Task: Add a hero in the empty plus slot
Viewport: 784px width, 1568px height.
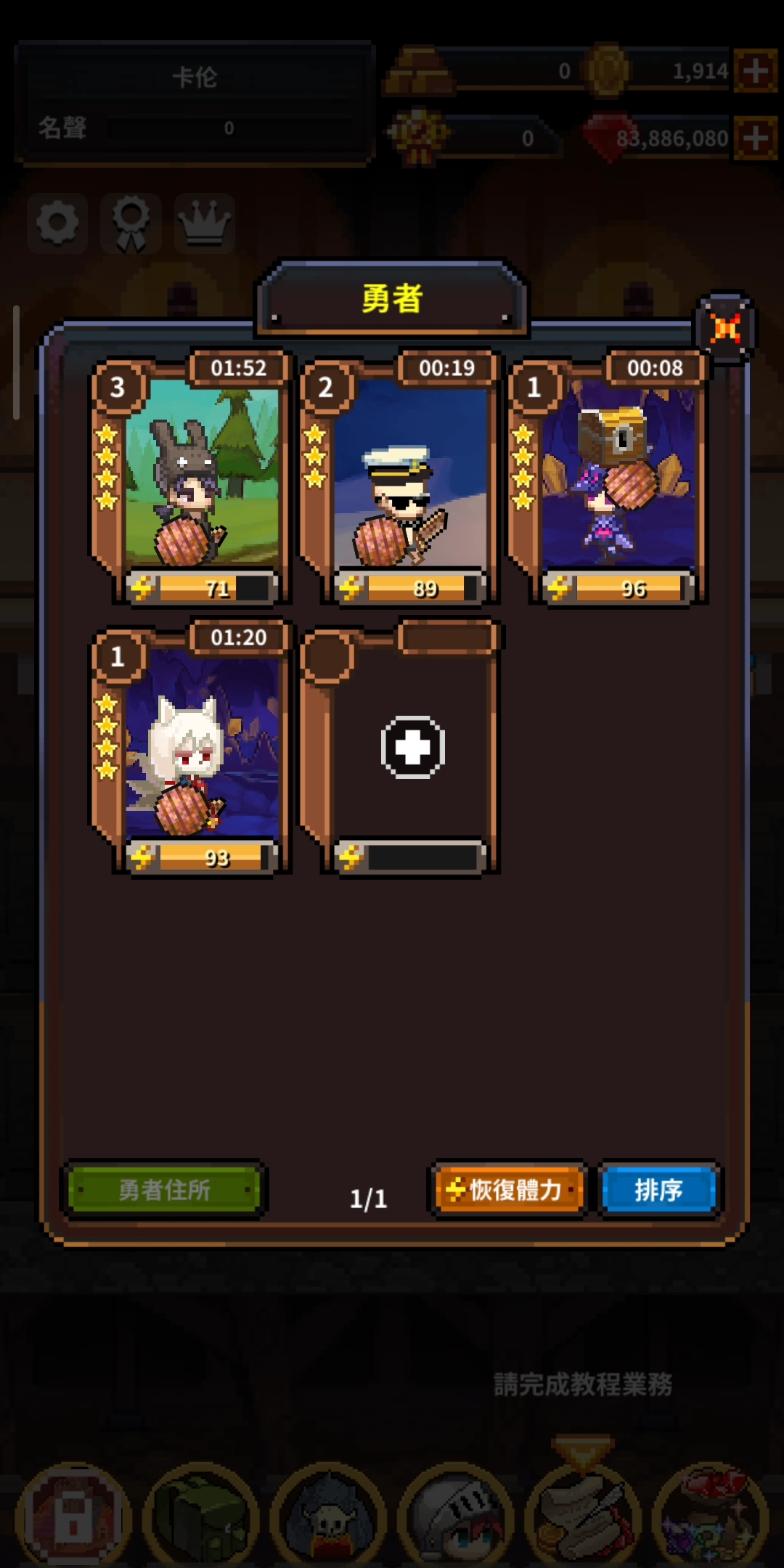Action: tap(412, 748)
